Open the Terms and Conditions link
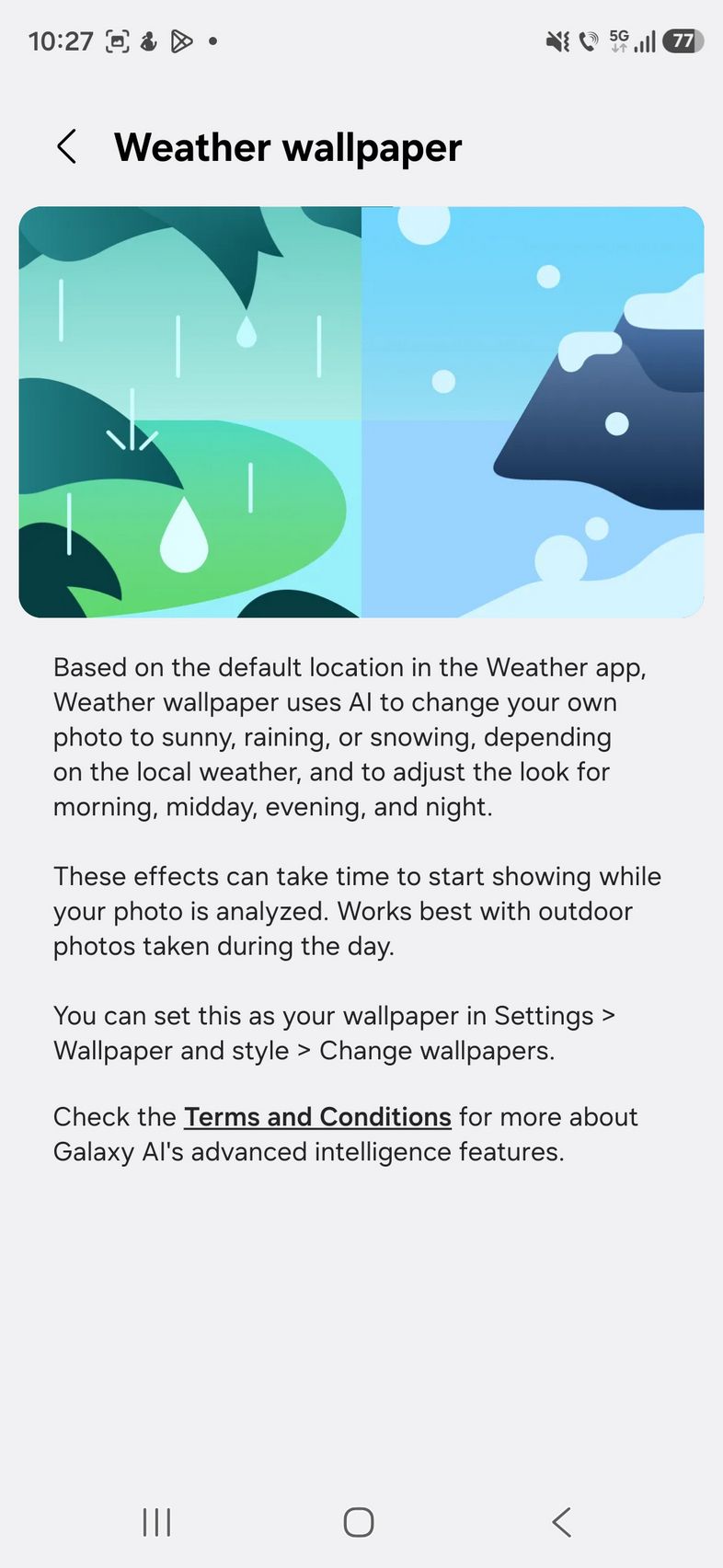Screen dimensions: 723x1568 317,1116
